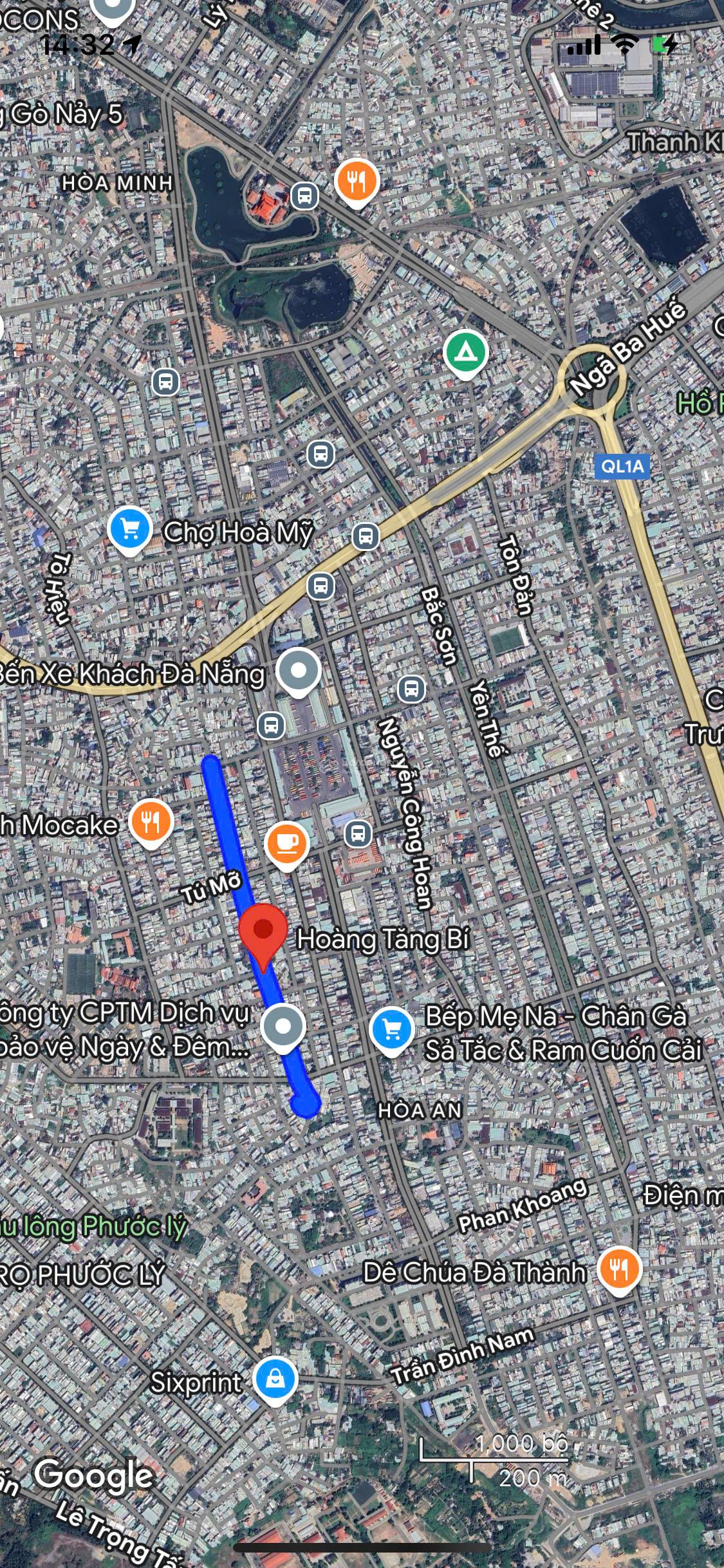Select the Dịch vụ bảo vệ Ngày & Đêm marker
This screenshot has height=1568, width=724.
click(284, 1027)
